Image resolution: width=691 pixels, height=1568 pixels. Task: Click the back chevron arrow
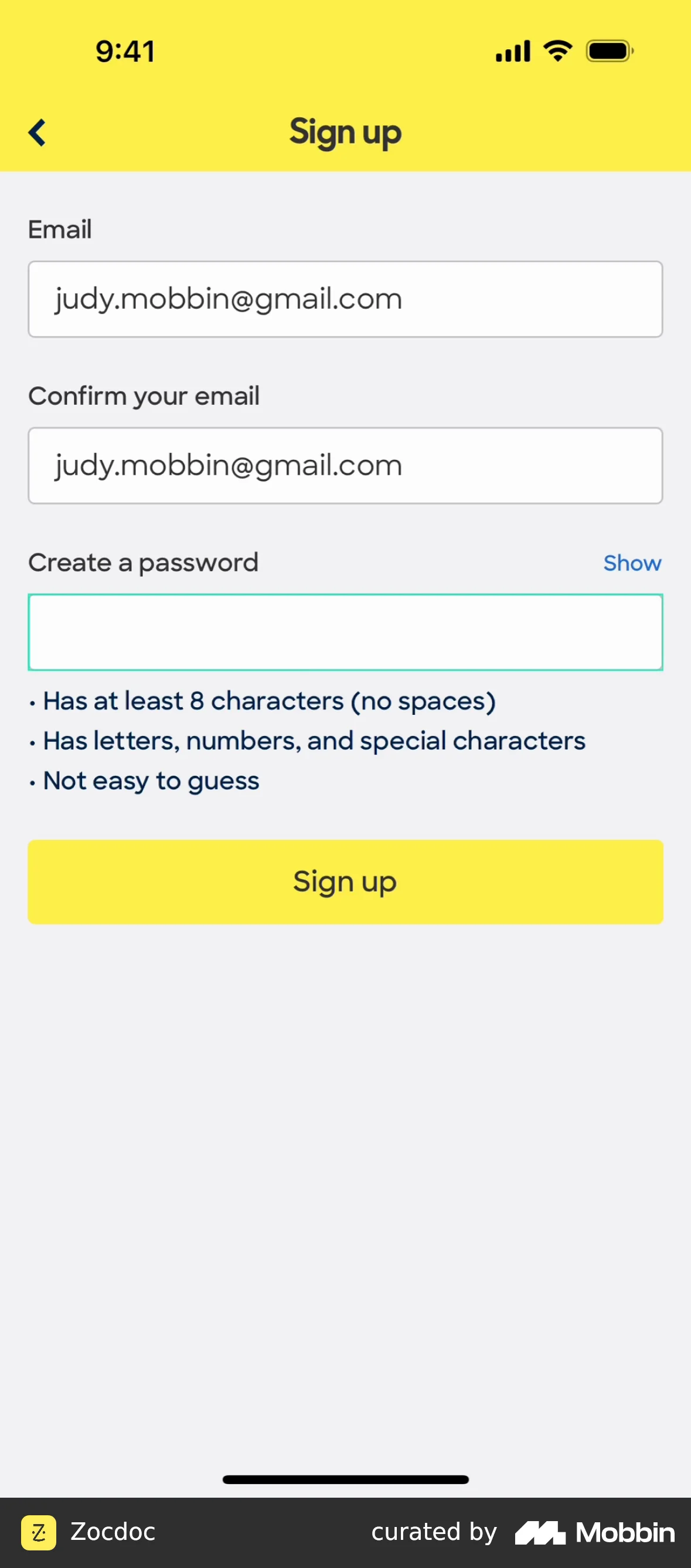point(36,132)
